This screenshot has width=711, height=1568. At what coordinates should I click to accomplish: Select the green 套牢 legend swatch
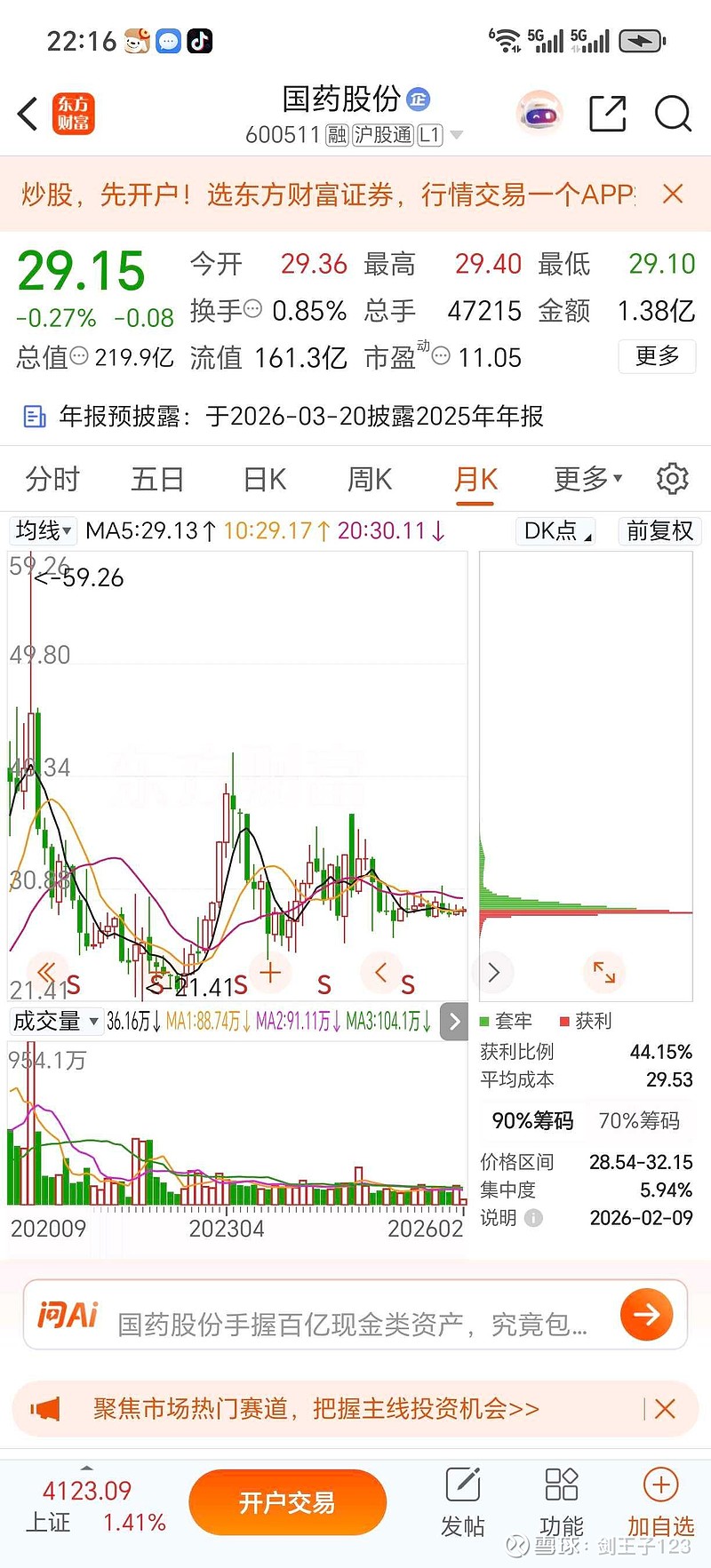485,1021
